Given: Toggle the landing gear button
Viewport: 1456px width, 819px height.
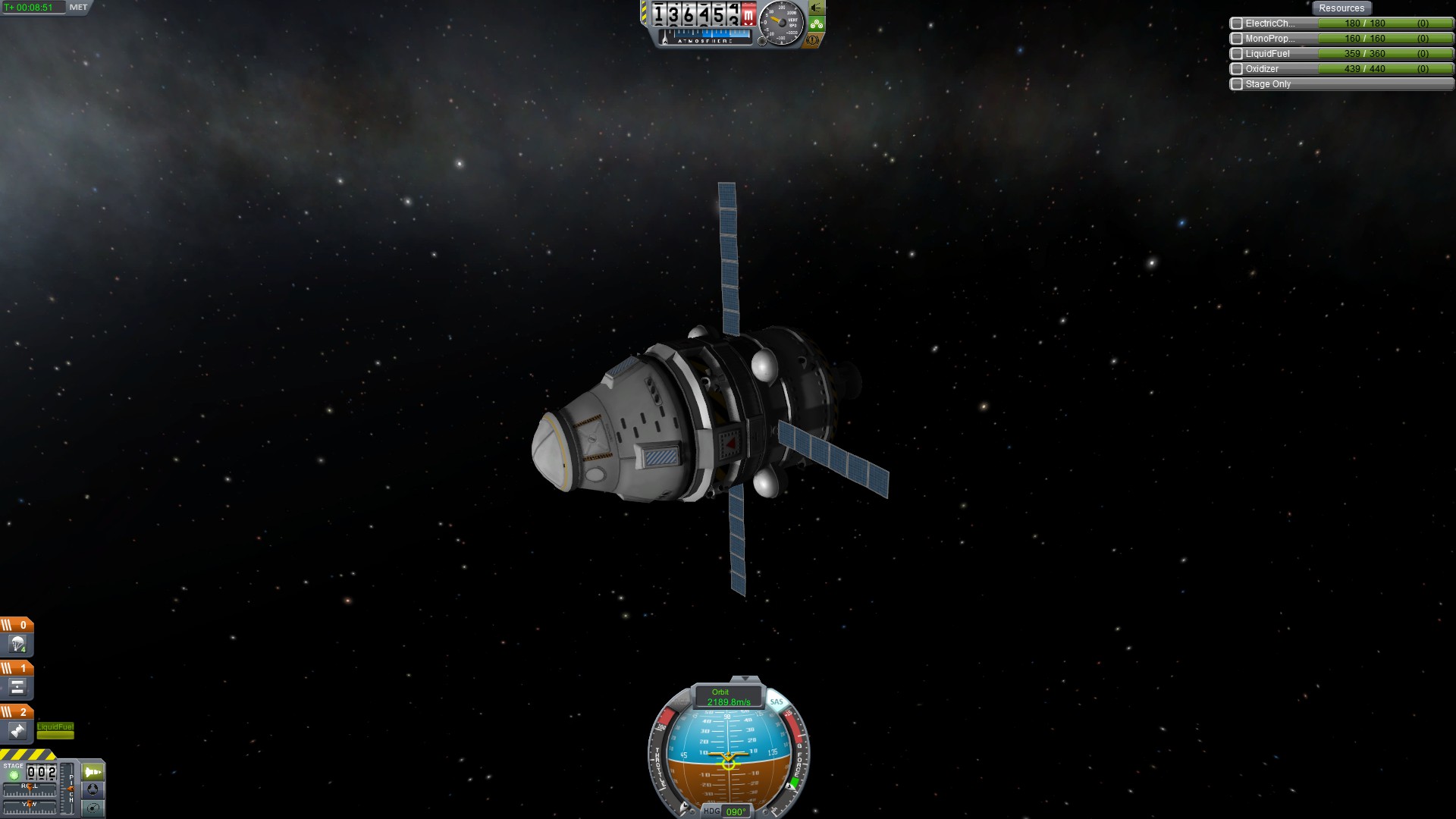Looking at the screenshot, I should point(816,24).
